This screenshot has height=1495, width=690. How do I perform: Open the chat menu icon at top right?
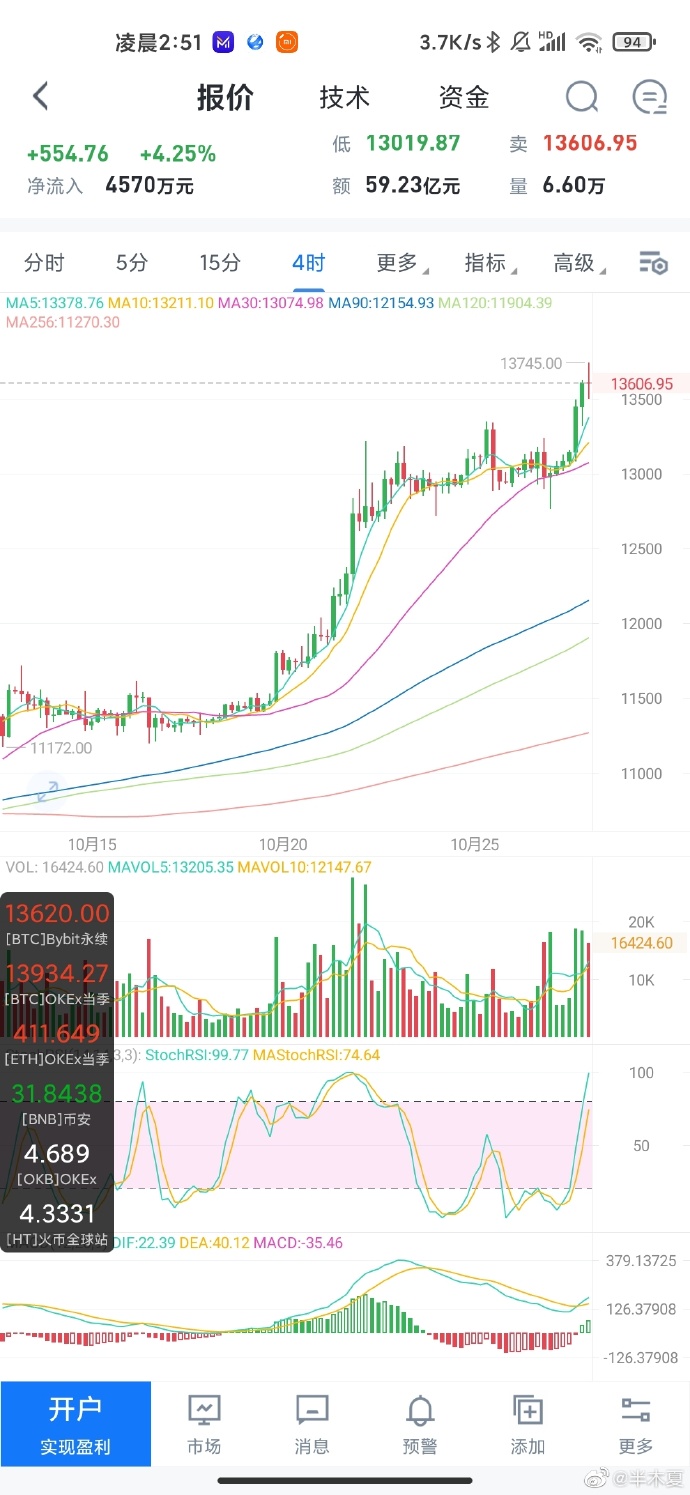[649, 97]
